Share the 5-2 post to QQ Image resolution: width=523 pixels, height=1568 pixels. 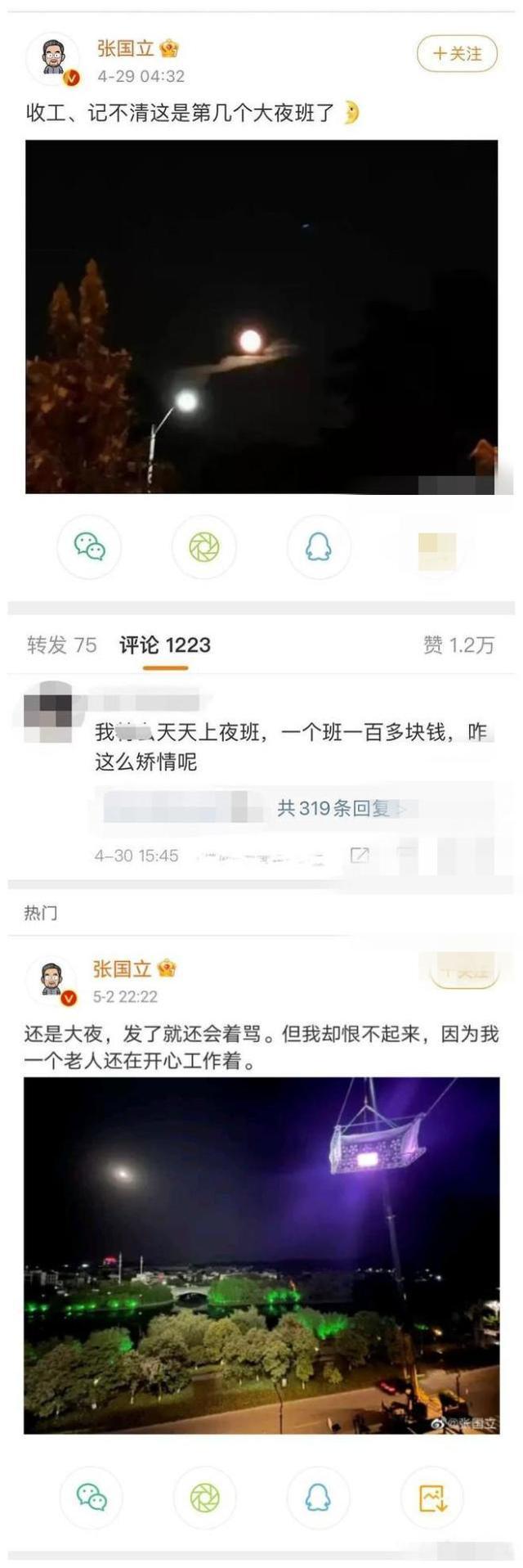(x=317, y=1498)
